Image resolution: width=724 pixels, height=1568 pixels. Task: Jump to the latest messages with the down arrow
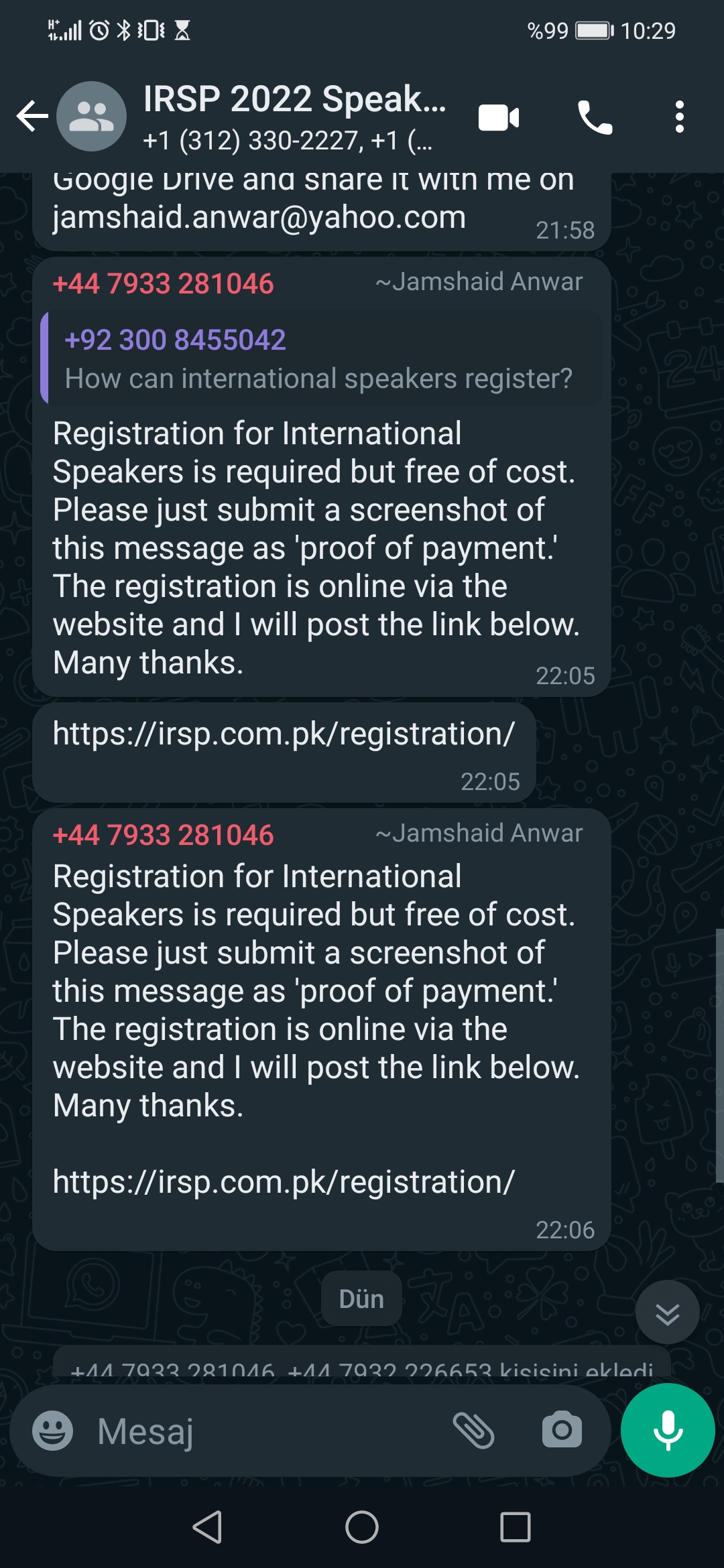click(667, 1313)
